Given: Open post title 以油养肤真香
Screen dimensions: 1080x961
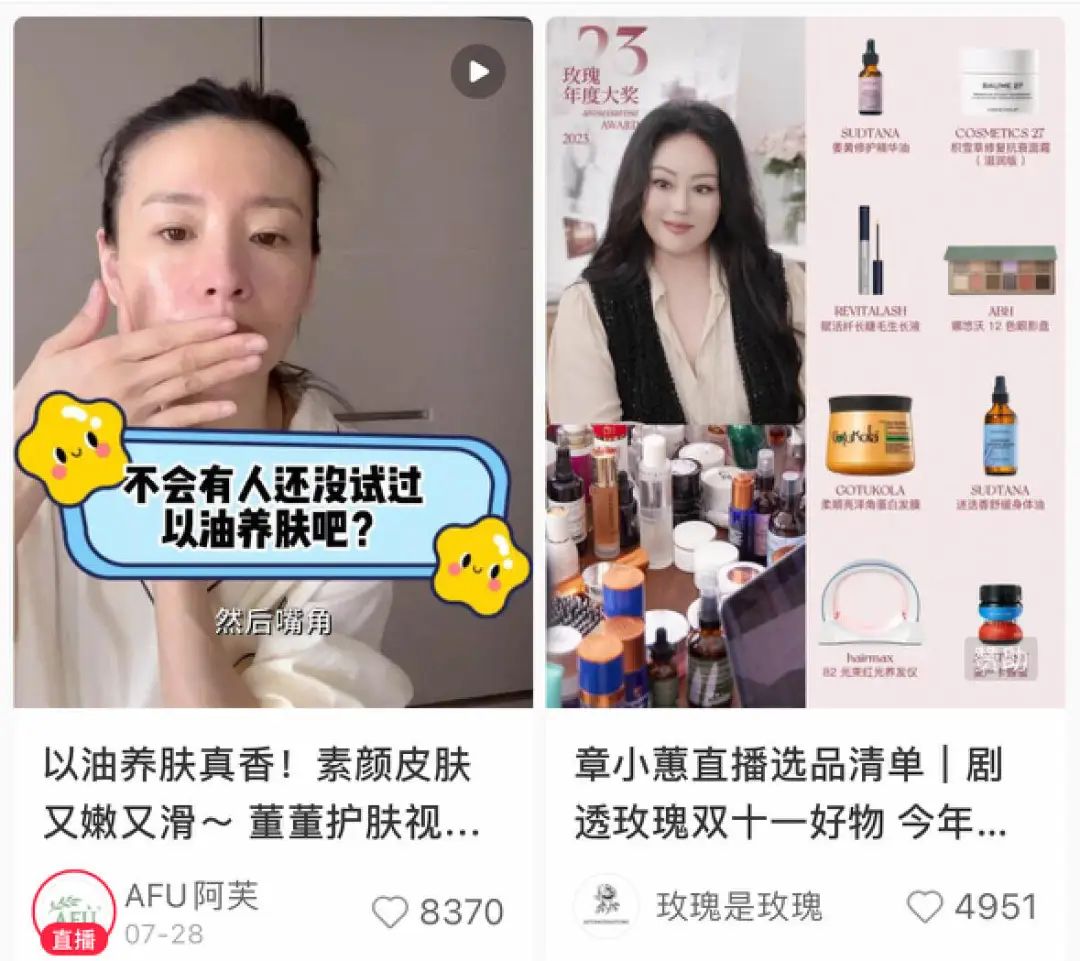Looking at the screenshot, I should 262,795.
